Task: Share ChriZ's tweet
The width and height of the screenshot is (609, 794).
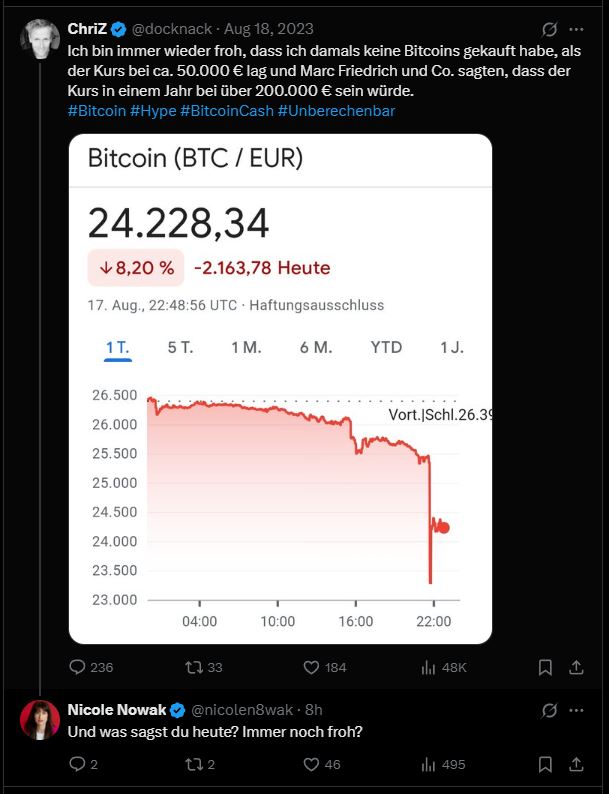Action: [x=577, y=667]
